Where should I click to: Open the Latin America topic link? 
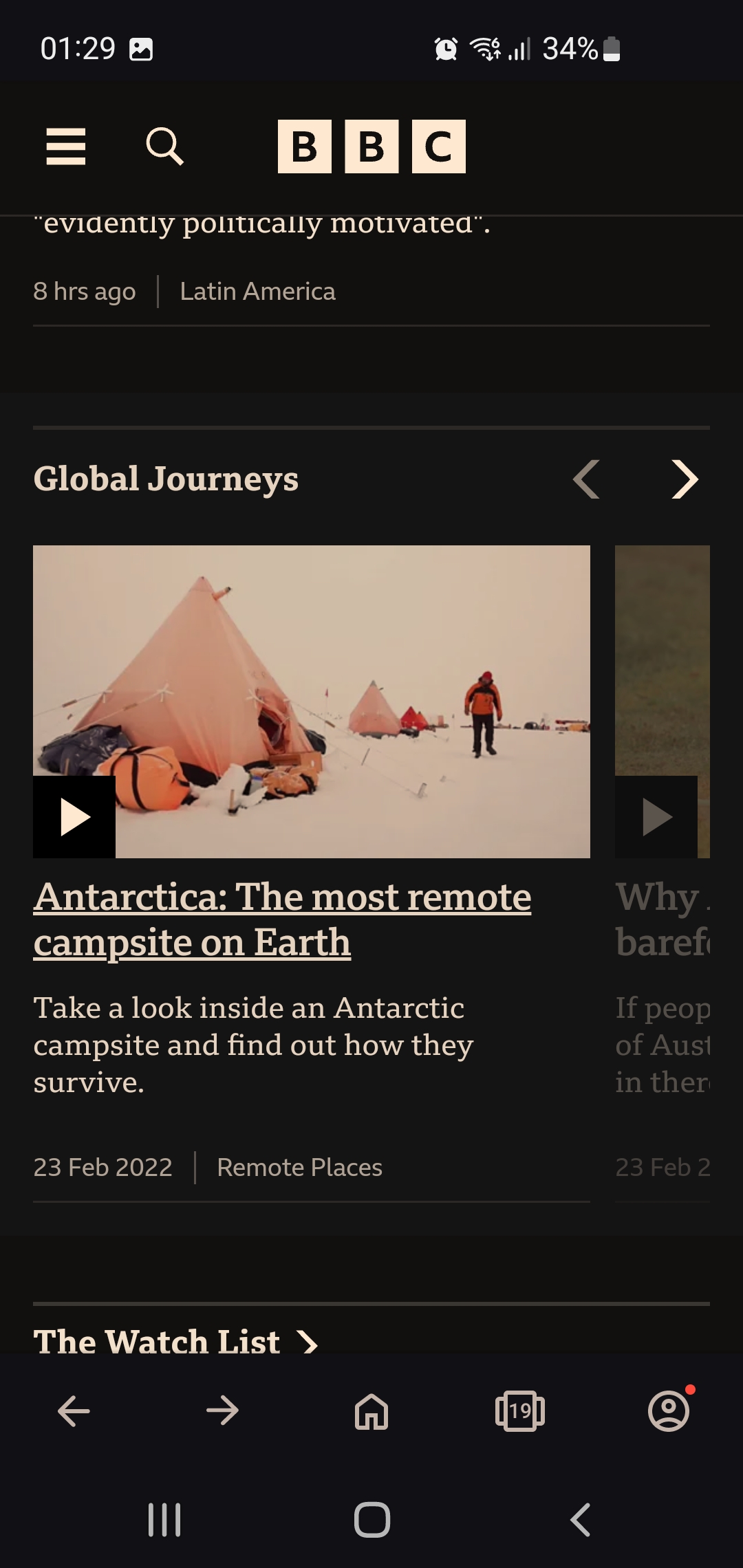tap(257, 292)
